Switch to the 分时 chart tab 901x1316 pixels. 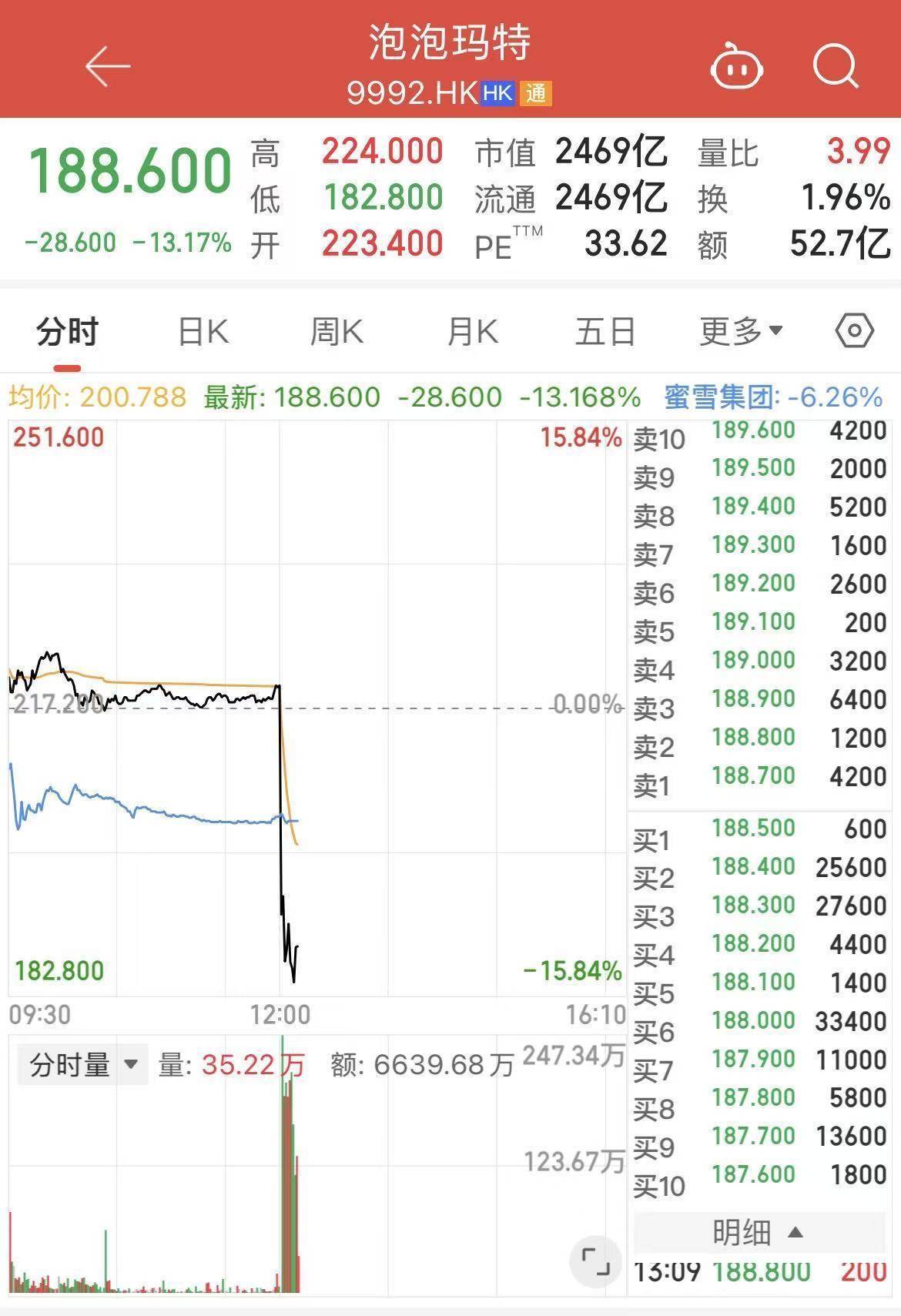tap(68, 333)
